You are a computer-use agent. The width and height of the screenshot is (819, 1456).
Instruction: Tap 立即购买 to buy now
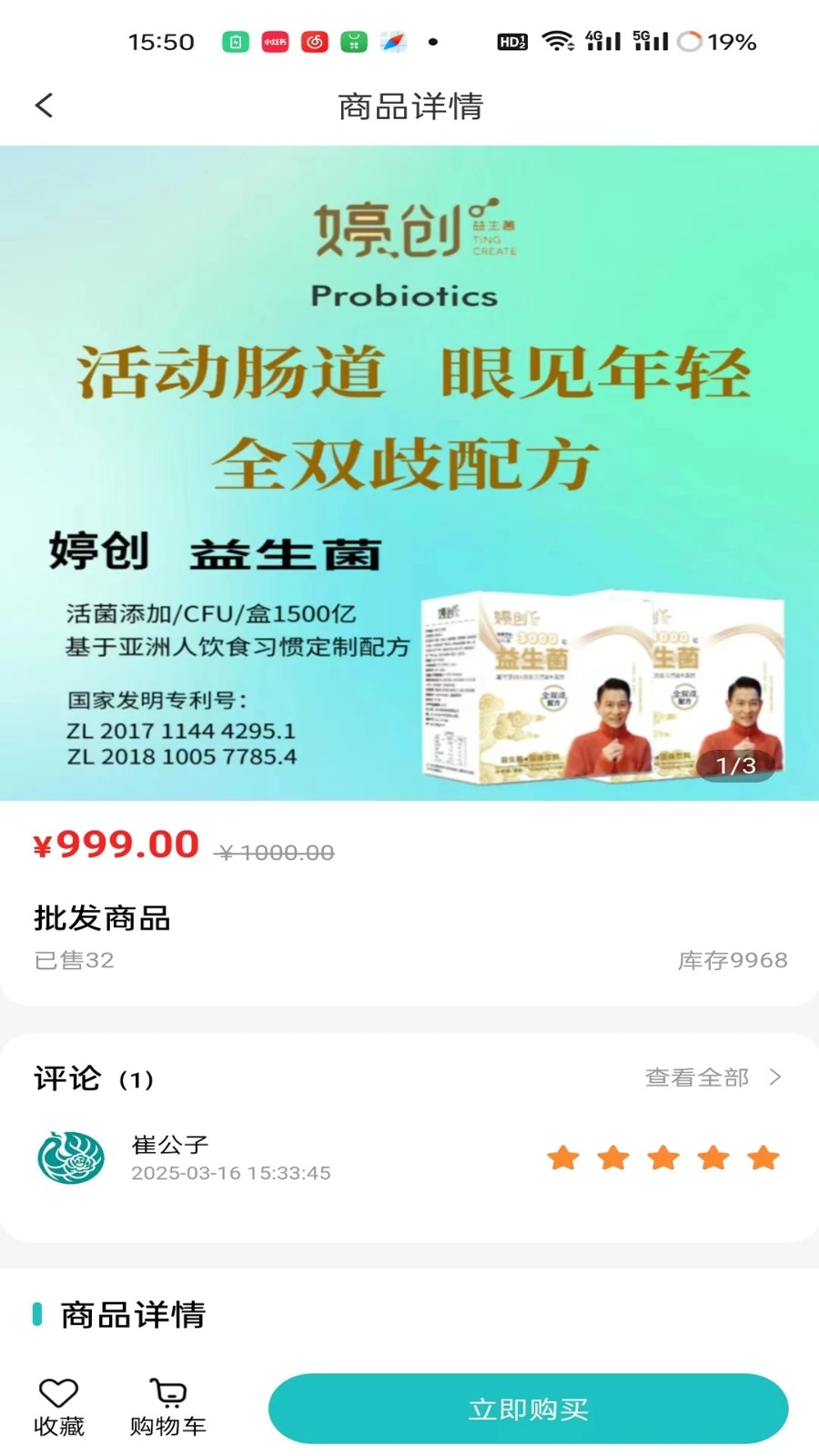pos(528,1409)
